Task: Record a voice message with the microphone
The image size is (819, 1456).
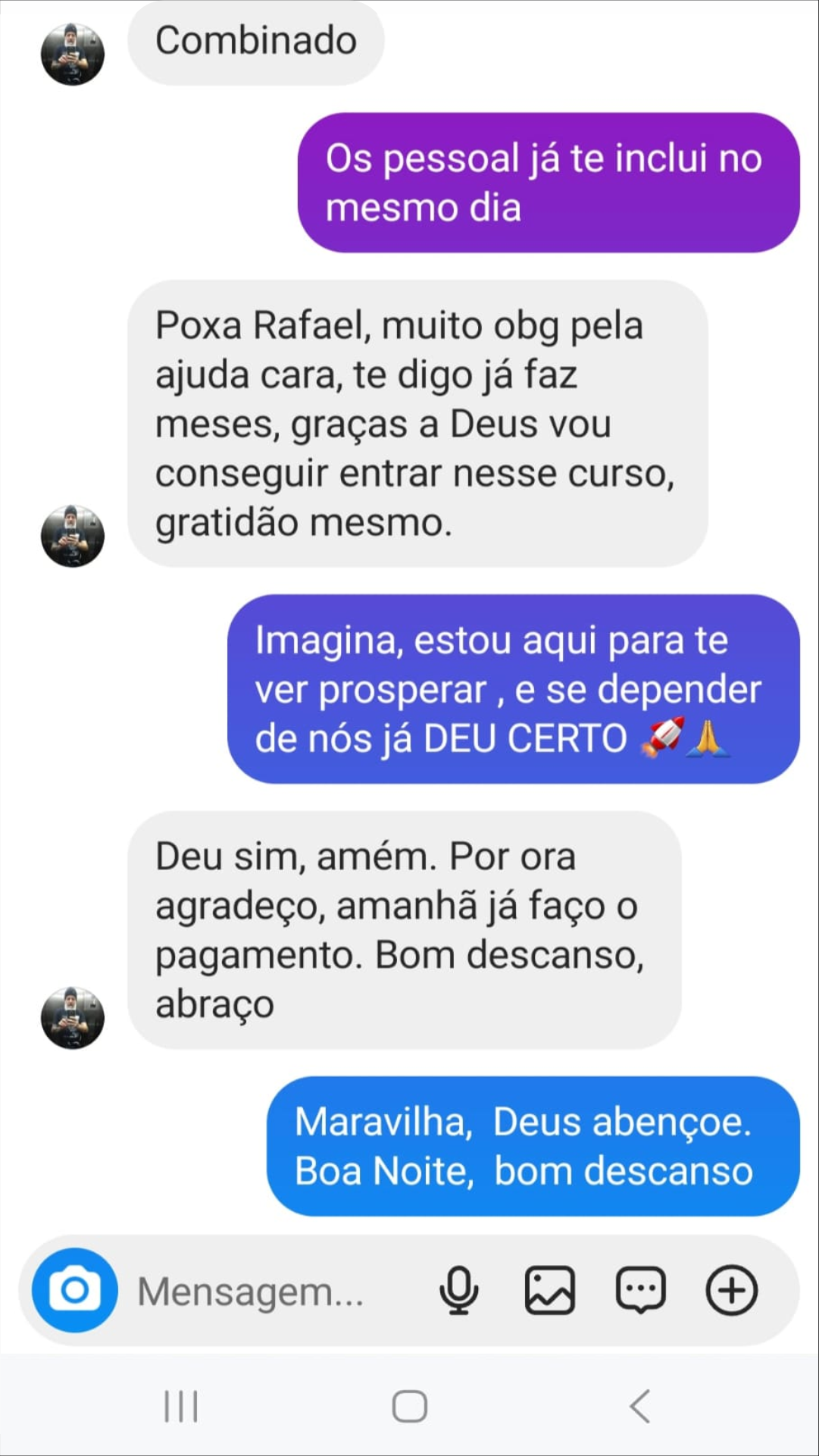Action: (x=459, y=1290)
